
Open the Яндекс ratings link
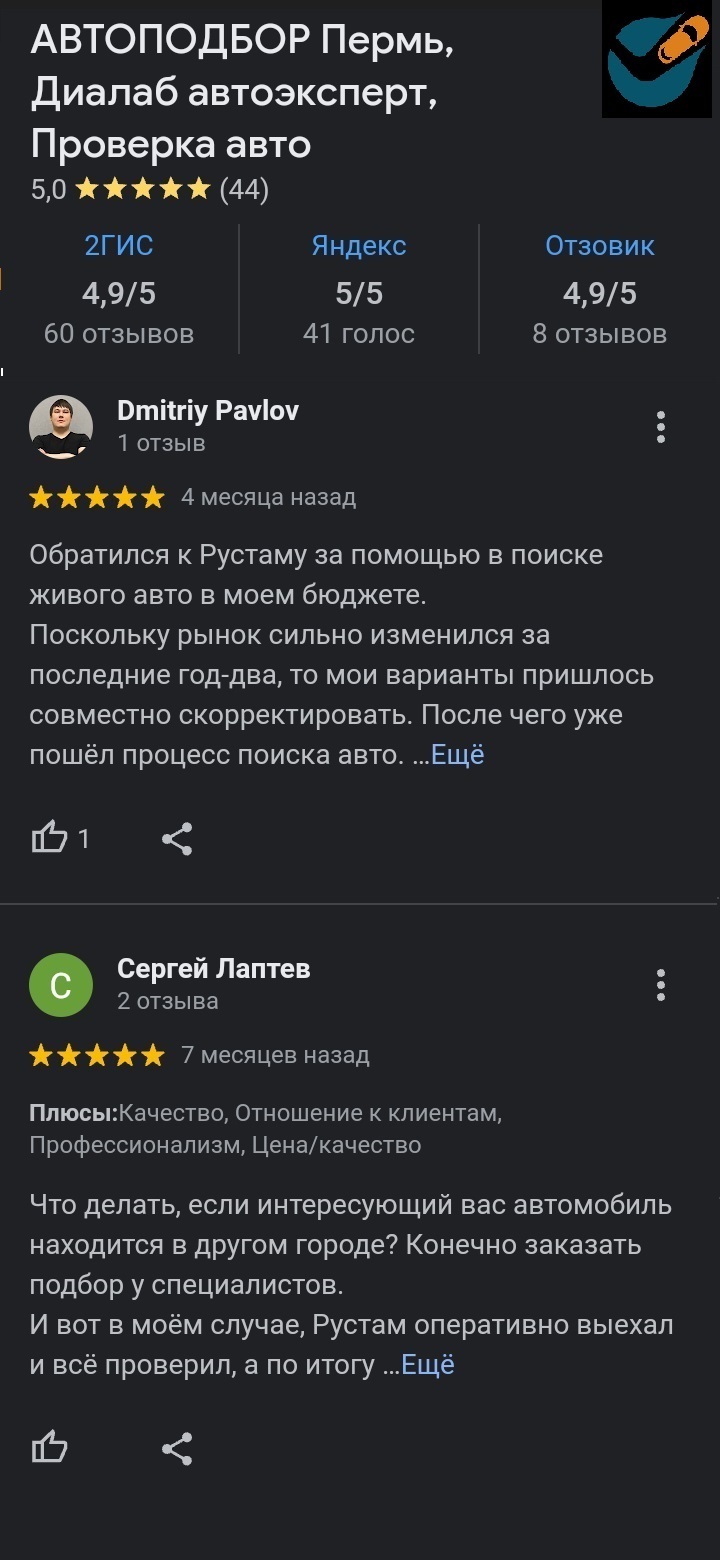(358, 246)
